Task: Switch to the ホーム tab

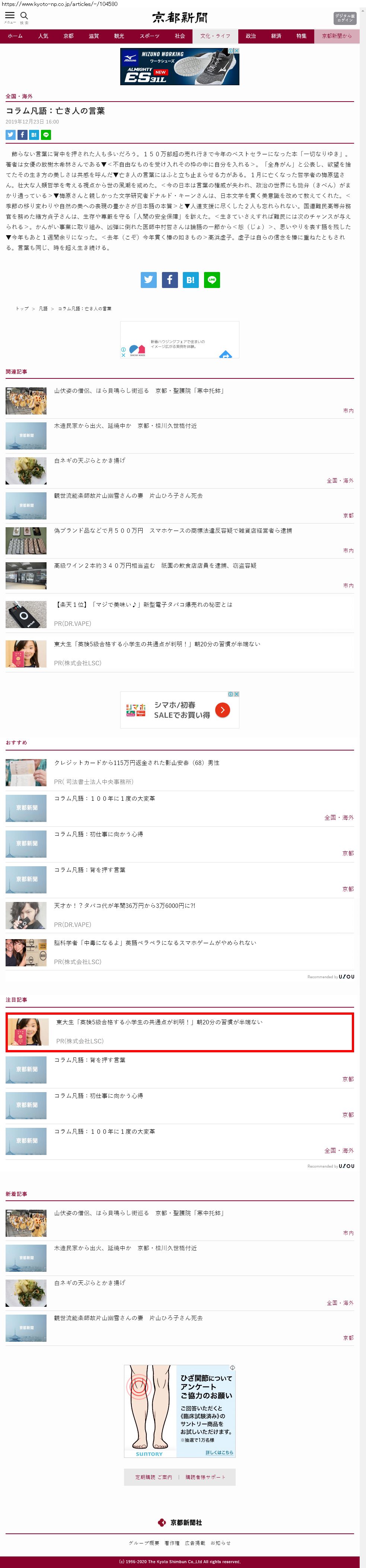Action: 15,36
